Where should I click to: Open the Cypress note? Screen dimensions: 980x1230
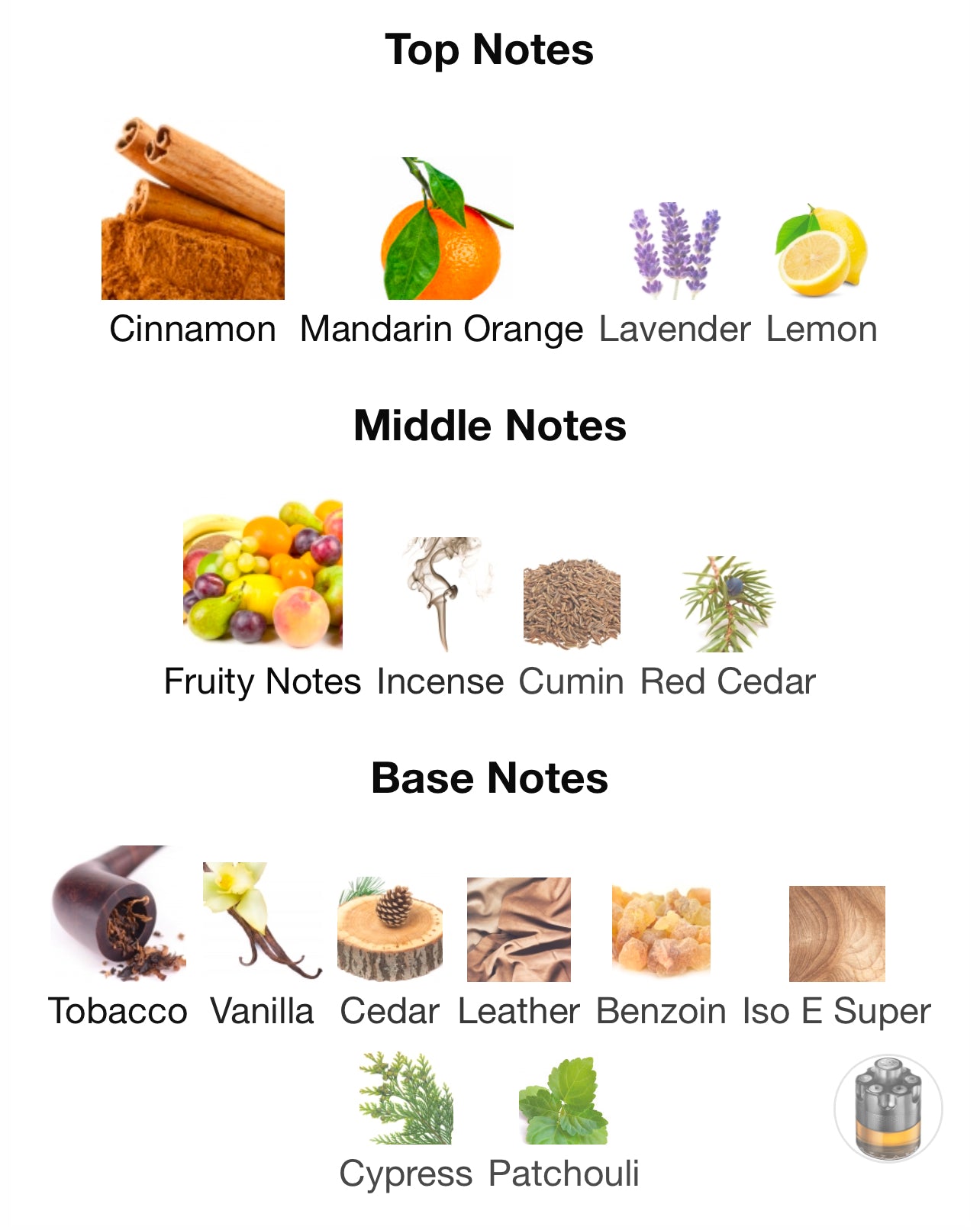[x=406, y=1098]
